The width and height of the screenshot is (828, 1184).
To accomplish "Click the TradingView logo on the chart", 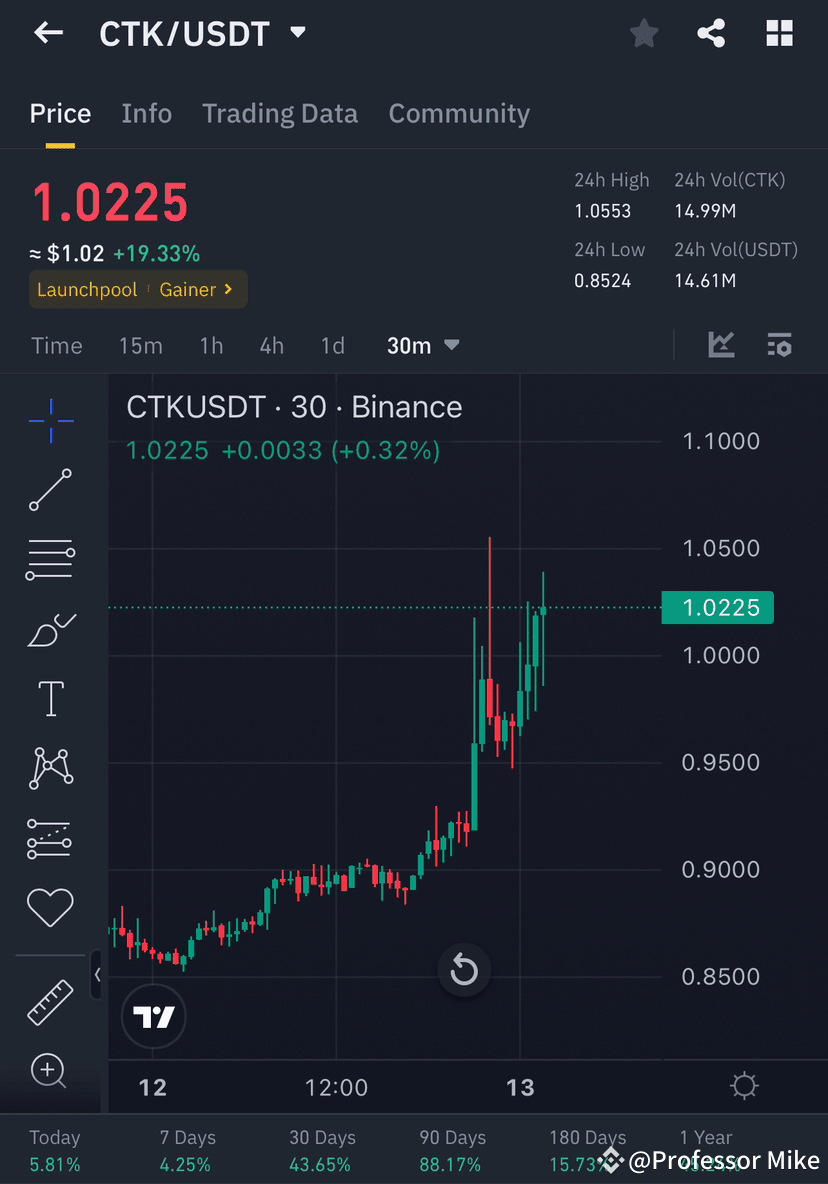I will 153,1016.
